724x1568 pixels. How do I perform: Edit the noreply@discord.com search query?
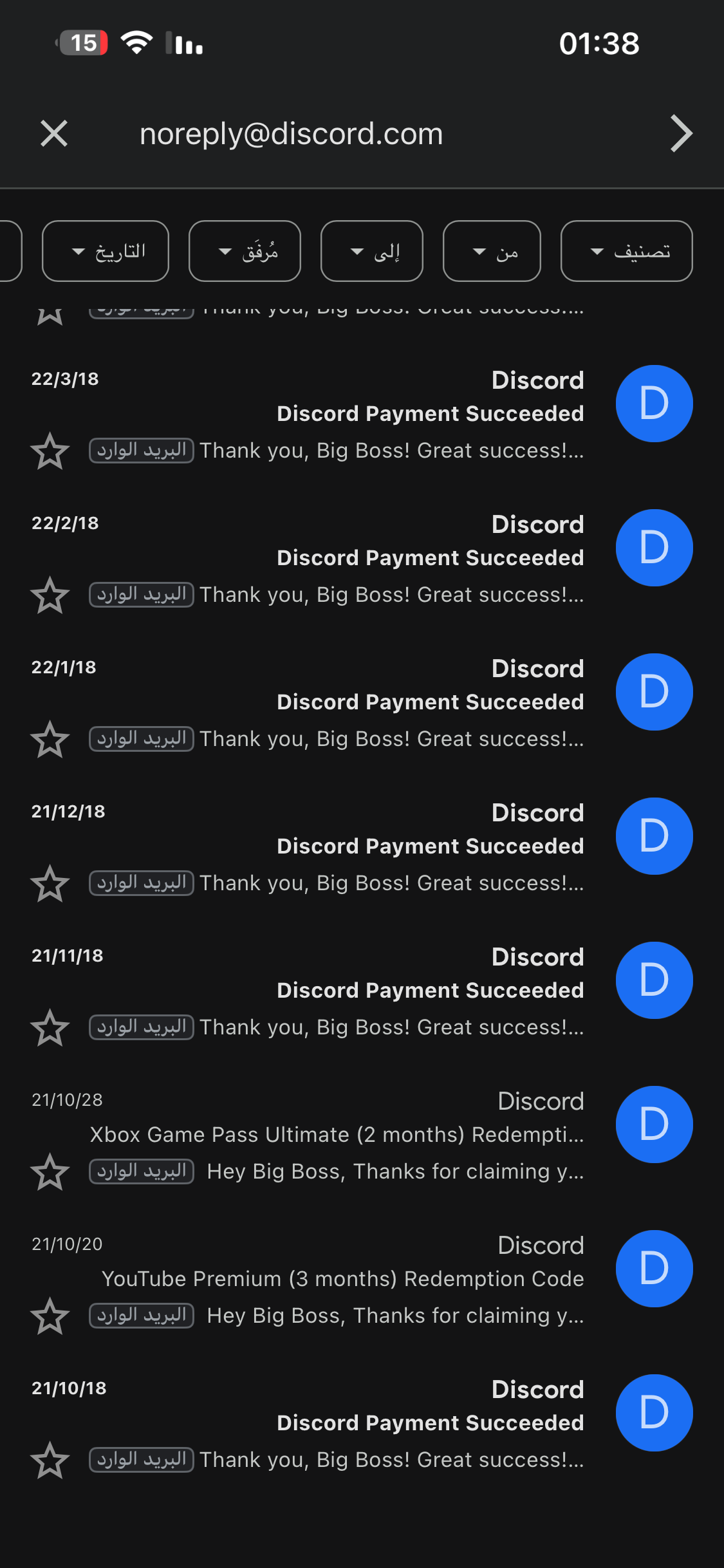(292, 134)
